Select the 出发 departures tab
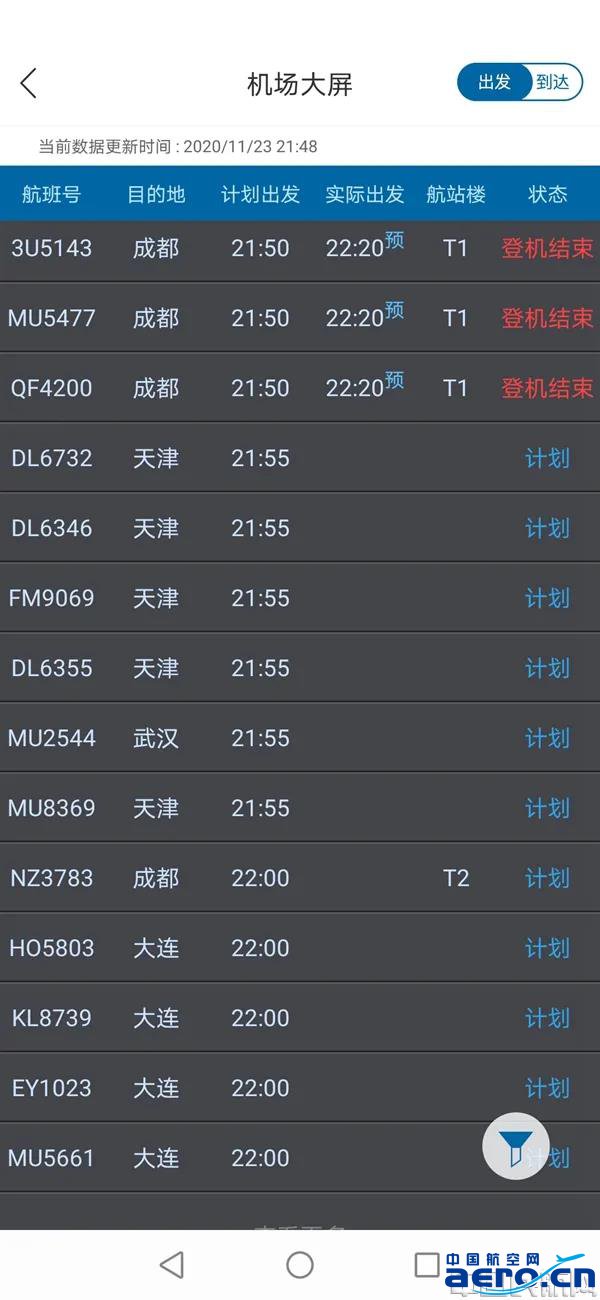Viewport: 600px width, 1300px height. (493, 82)
